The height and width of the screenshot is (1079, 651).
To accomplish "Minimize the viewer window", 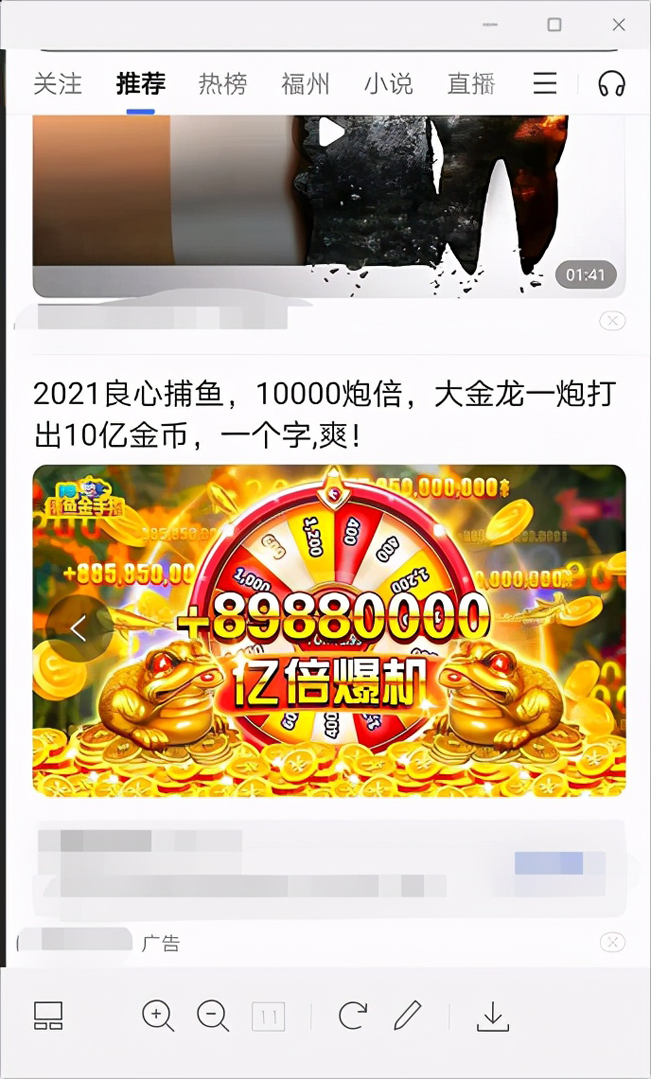I will coord(489,24).
